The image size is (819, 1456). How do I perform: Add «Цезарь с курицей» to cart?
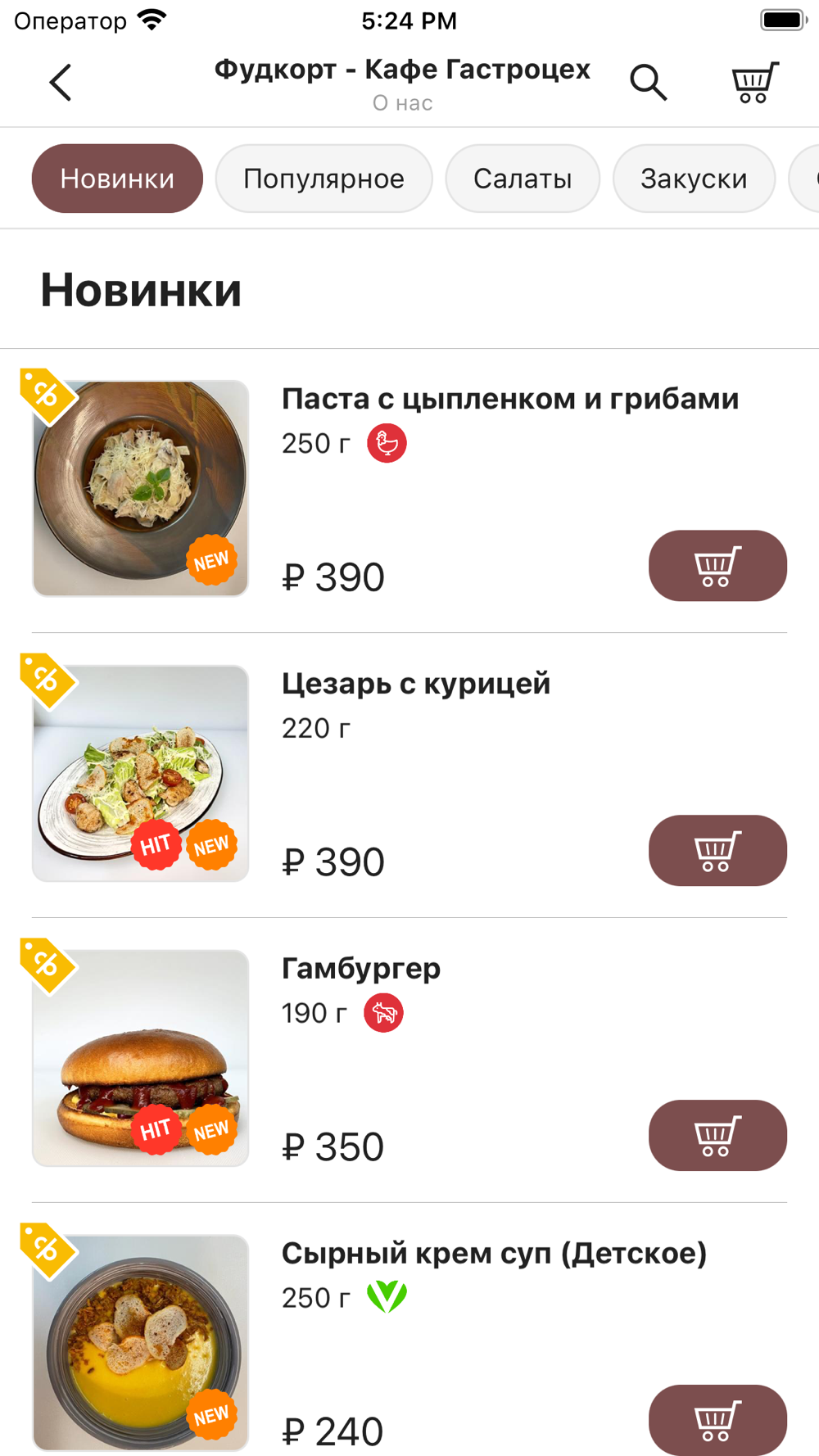click(x=717, y=851)
